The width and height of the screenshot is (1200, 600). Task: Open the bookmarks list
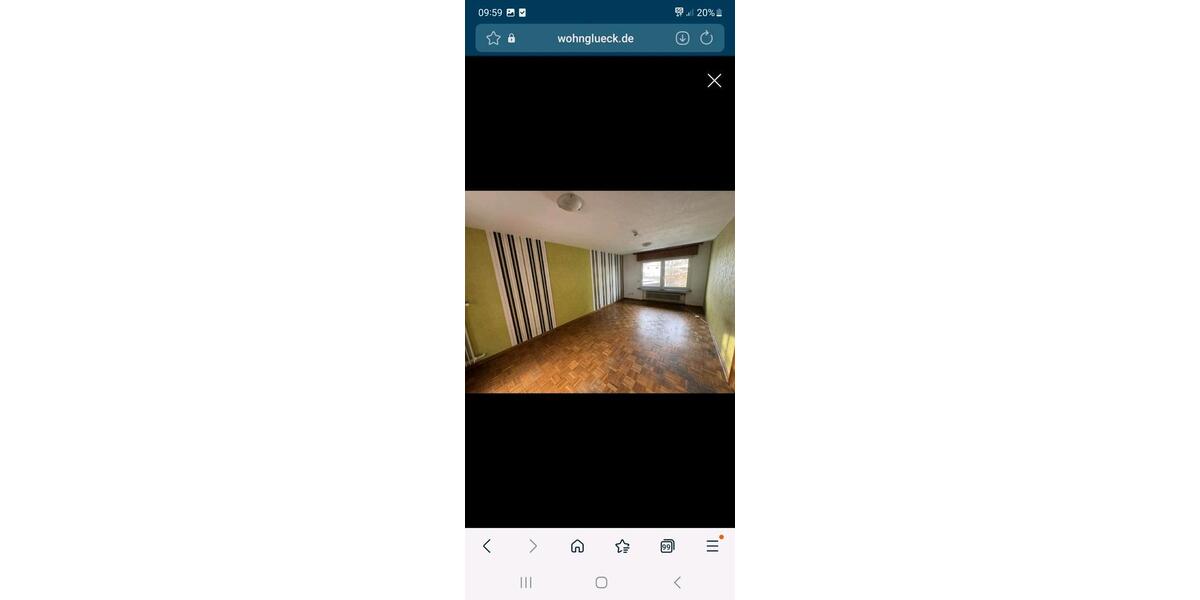[622, 546]
